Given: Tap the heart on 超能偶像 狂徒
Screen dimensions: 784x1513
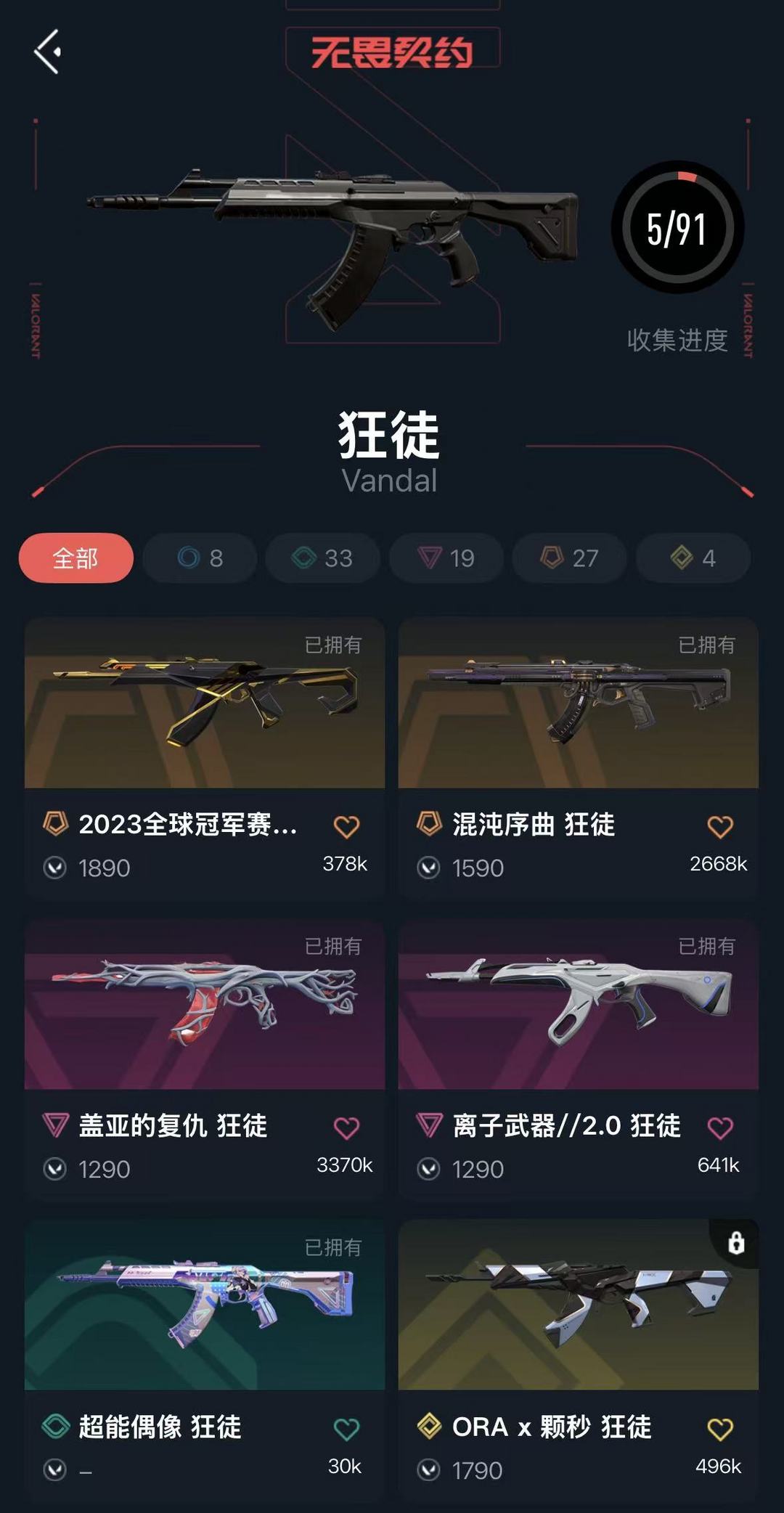Looking at the screenshot, I should [x=346, y=1429].
